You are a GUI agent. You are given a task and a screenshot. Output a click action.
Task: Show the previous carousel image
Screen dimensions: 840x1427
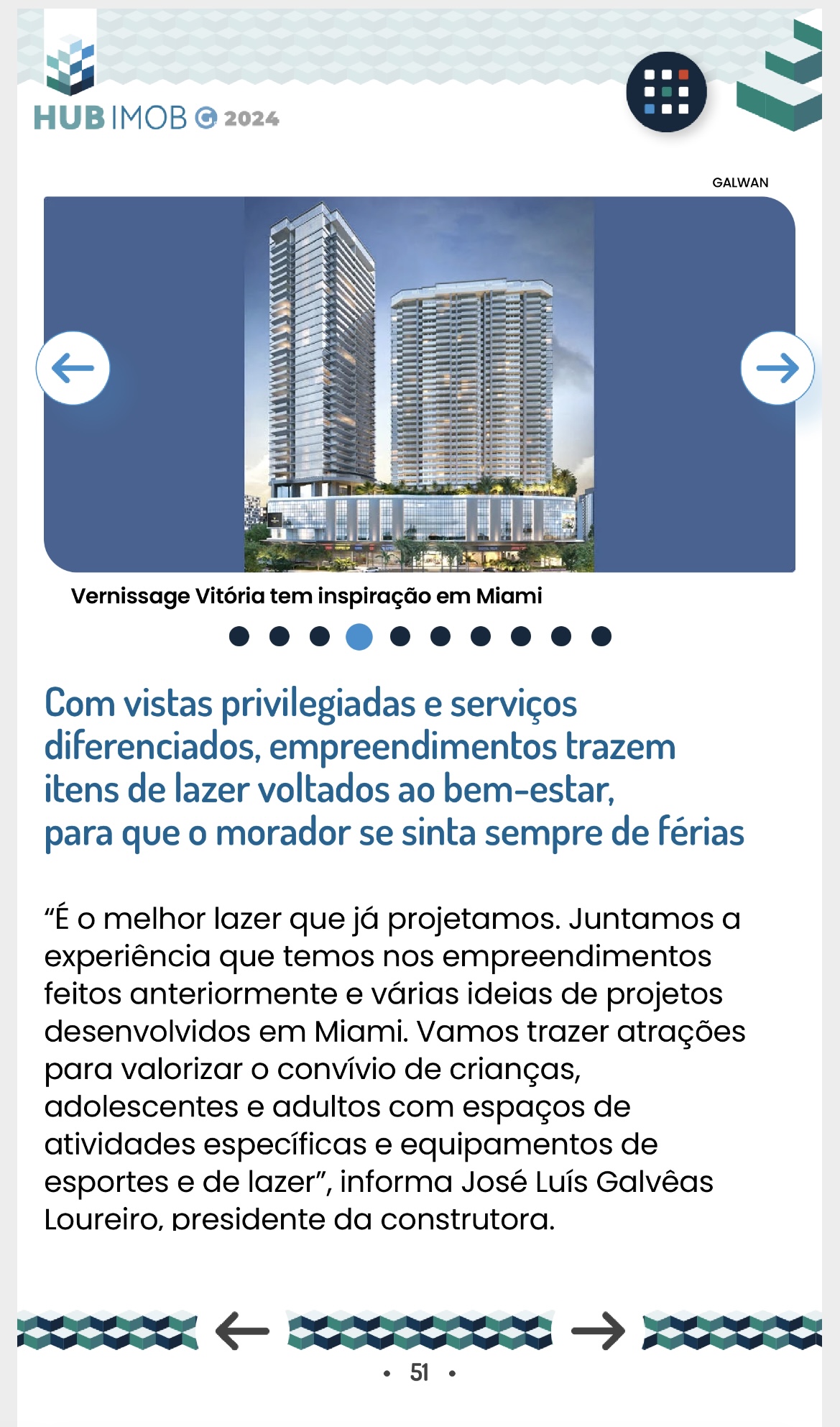click(x=73, y=368)
